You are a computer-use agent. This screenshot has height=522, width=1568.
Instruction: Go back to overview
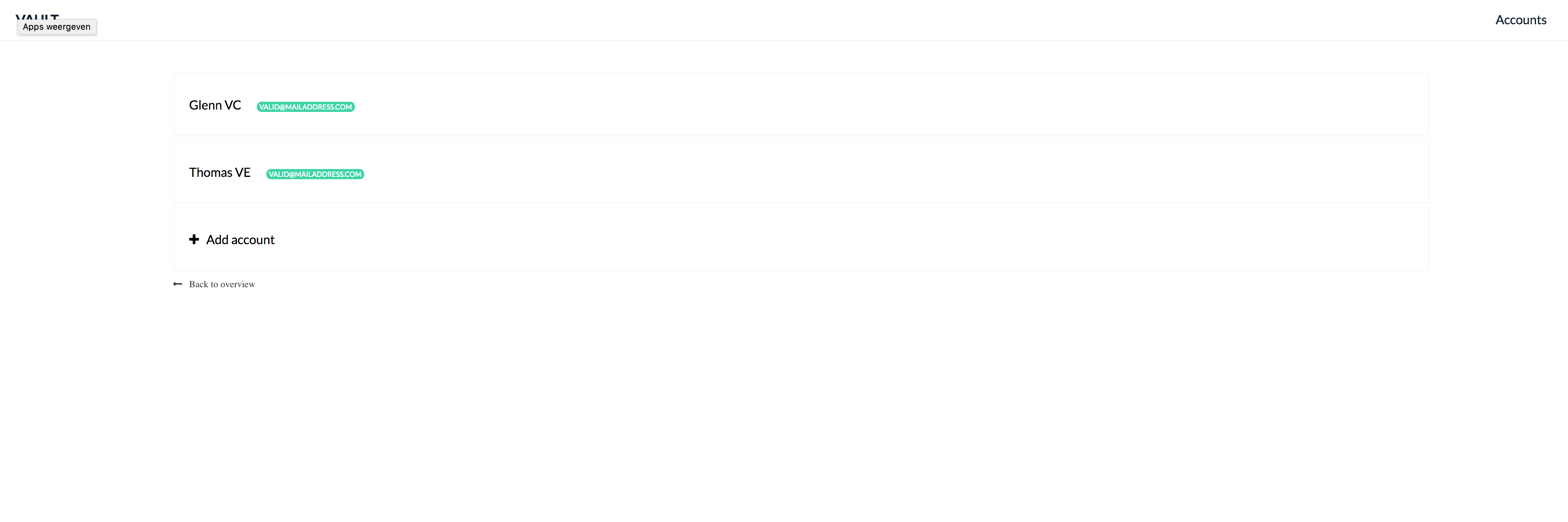(221, 284)
